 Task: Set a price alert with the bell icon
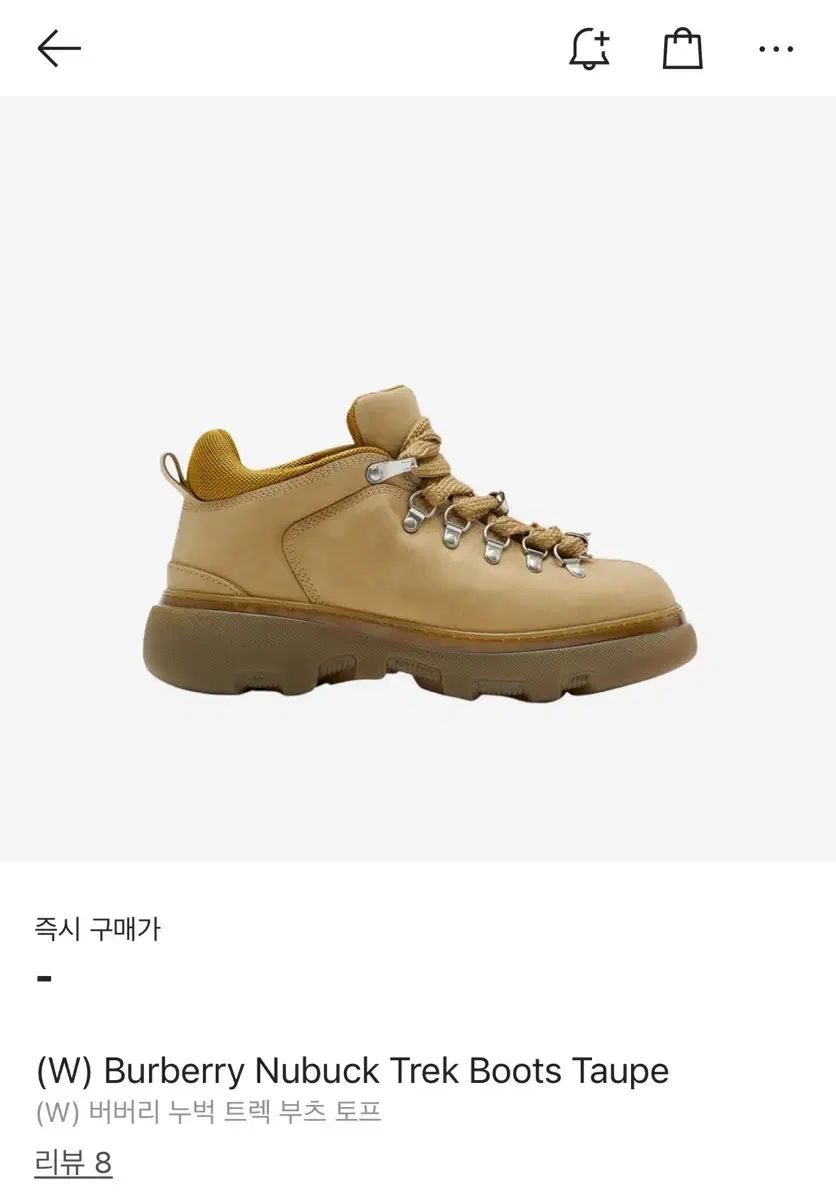click(x=590, y=48)
